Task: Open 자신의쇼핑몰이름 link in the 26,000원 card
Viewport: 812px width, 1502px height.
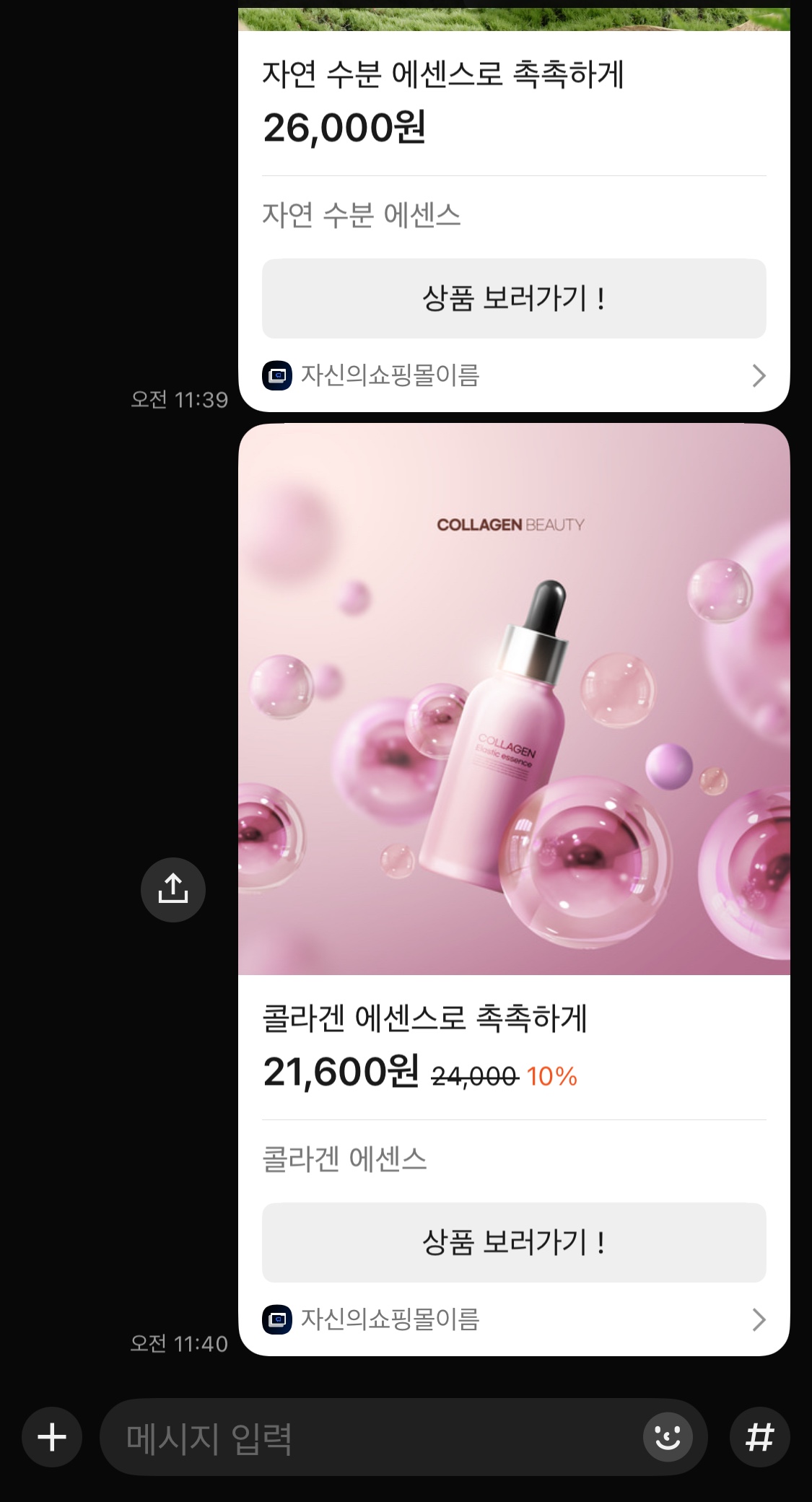Action: [x=513, y=375]
